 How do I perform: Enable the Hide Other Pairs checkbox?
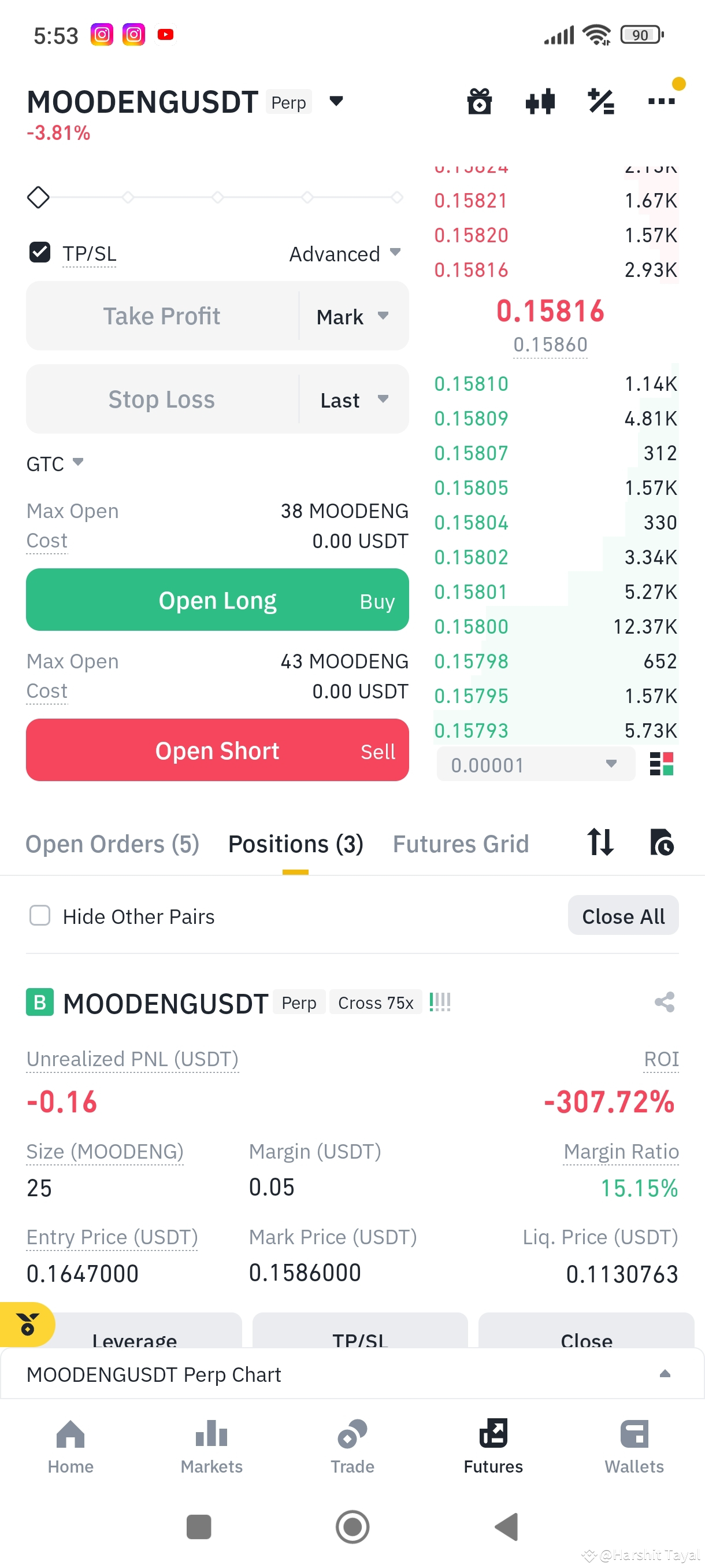(39, 915)
